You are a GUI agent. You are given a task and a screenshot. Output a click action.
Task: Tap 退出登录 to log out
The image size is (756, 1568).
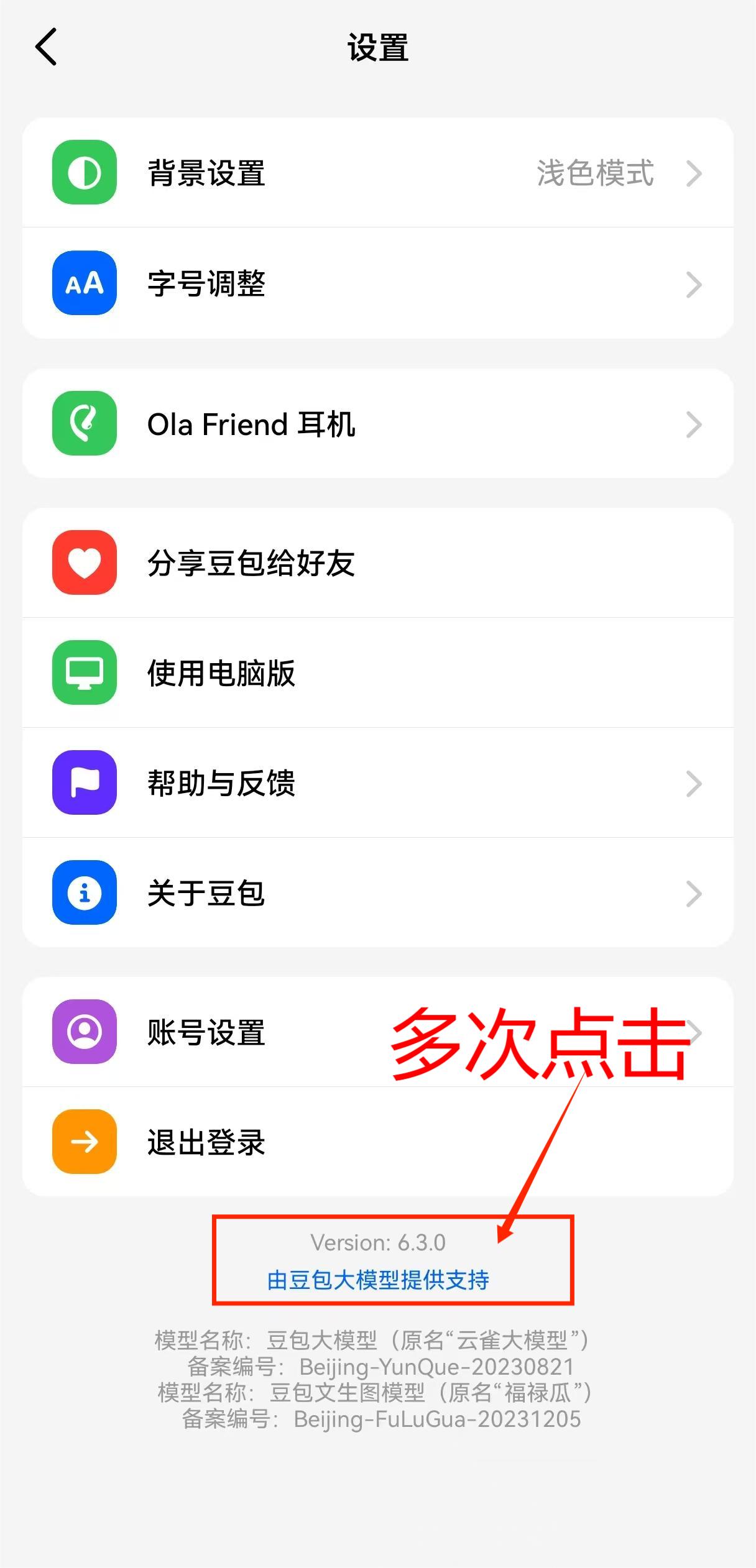tap(378, 1142)
